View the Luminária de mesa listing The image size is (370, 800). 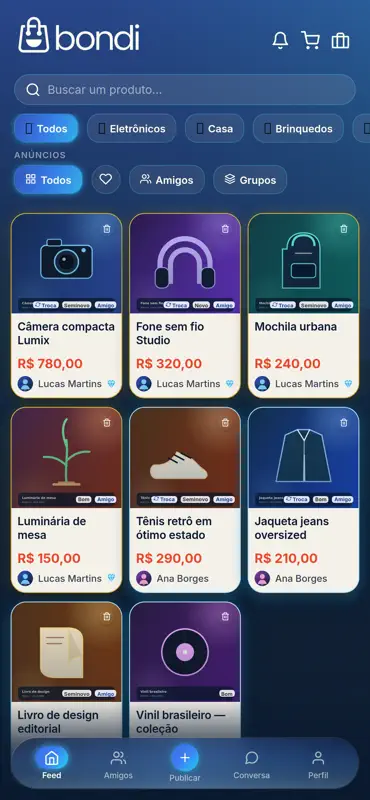[66, 500]
